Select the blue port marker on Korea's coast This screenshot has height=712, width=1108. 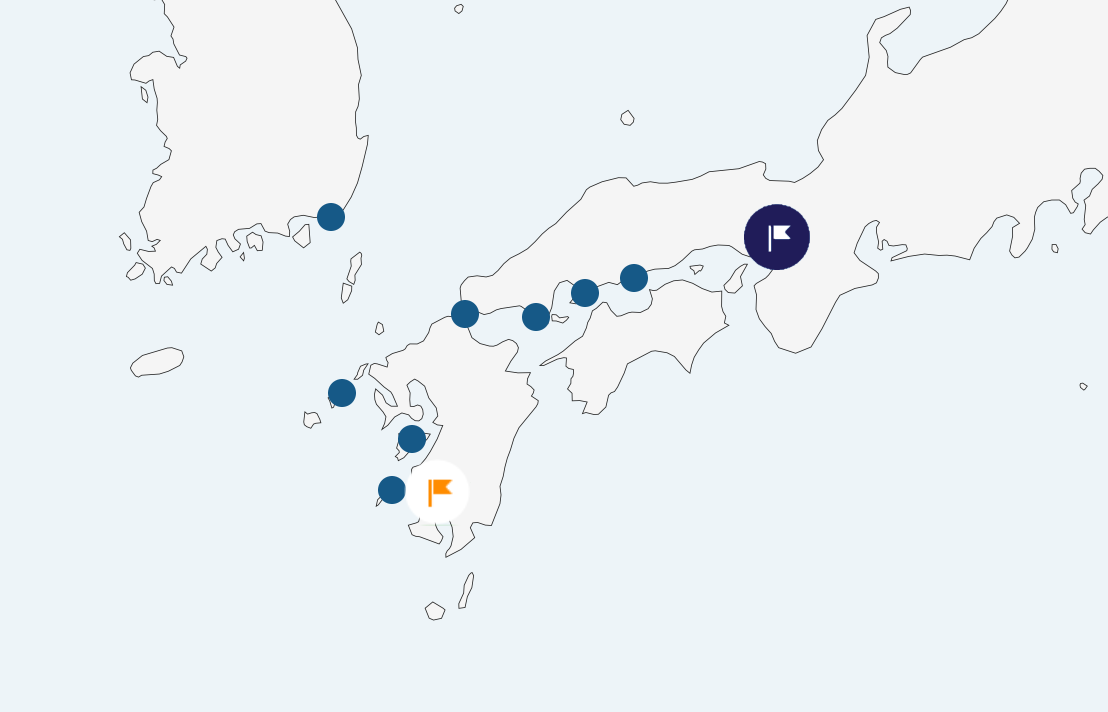pos(331,216)
